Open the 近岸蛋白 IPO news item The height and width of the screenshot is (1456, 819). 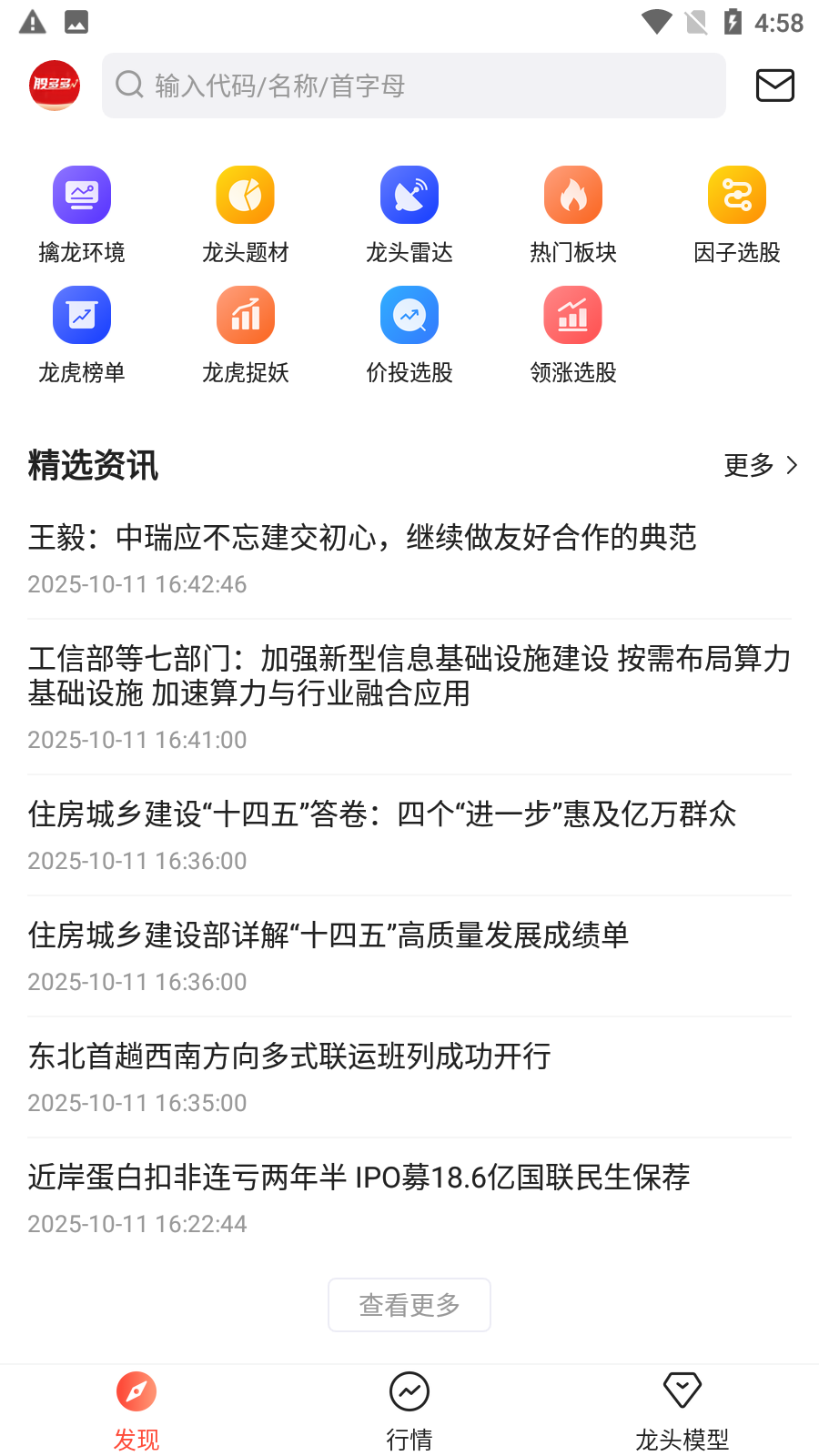(x=409, y=1198)
